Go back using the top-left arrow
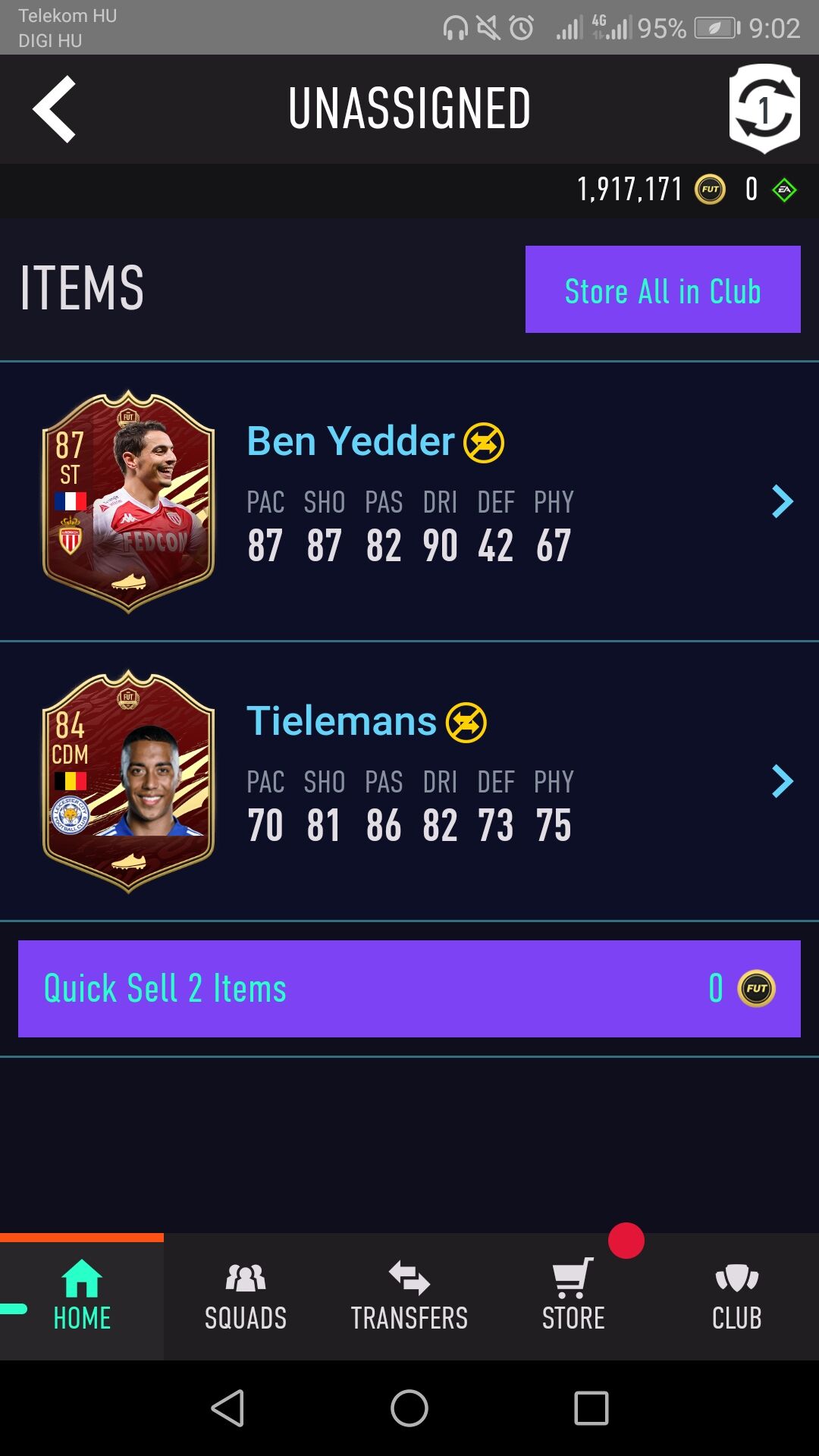The height and width of the screenshot is (1456, 819). click(x=55, y=109)
